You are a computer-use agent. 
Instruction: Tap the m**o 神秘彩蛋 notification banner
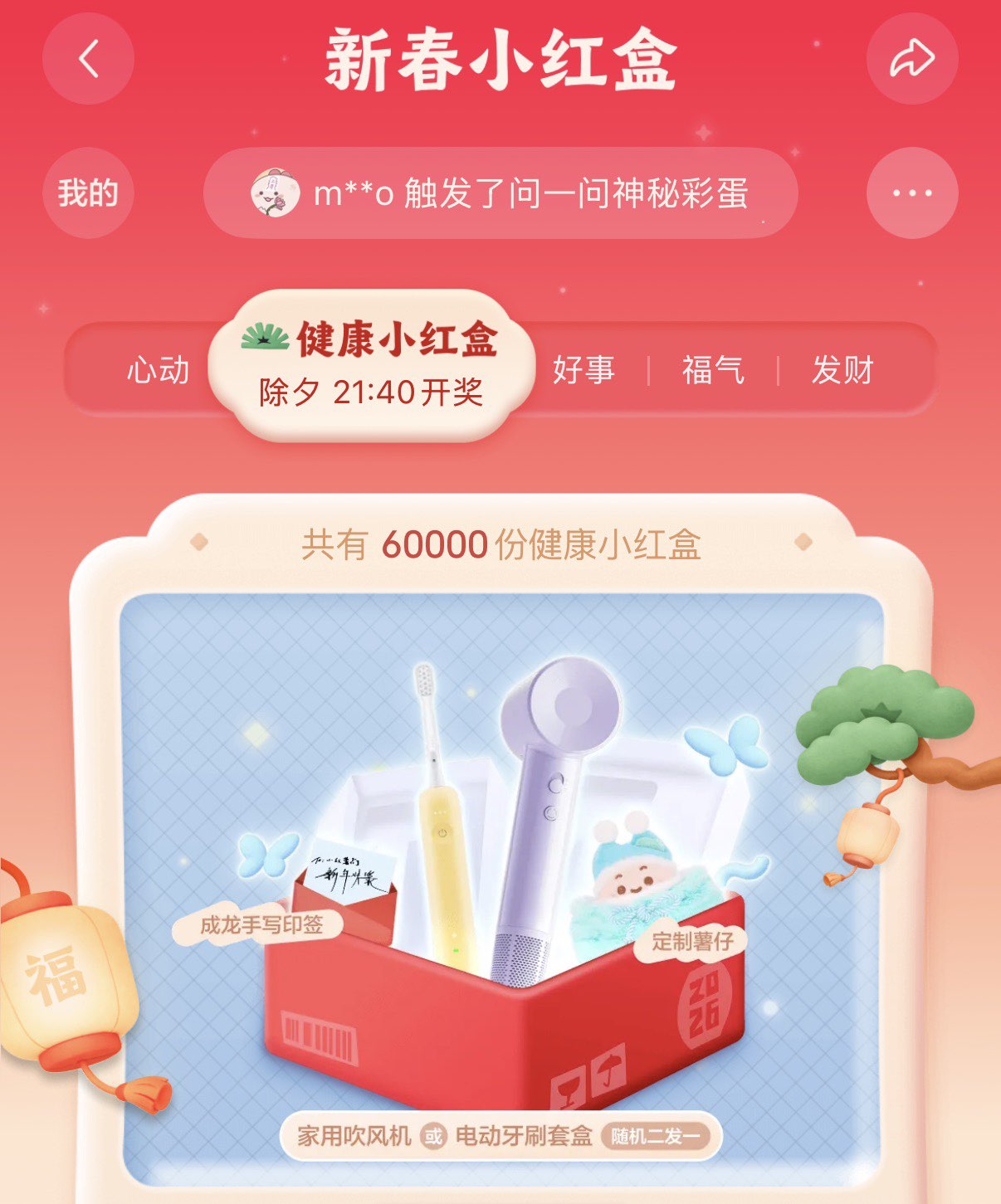[501, 193]
